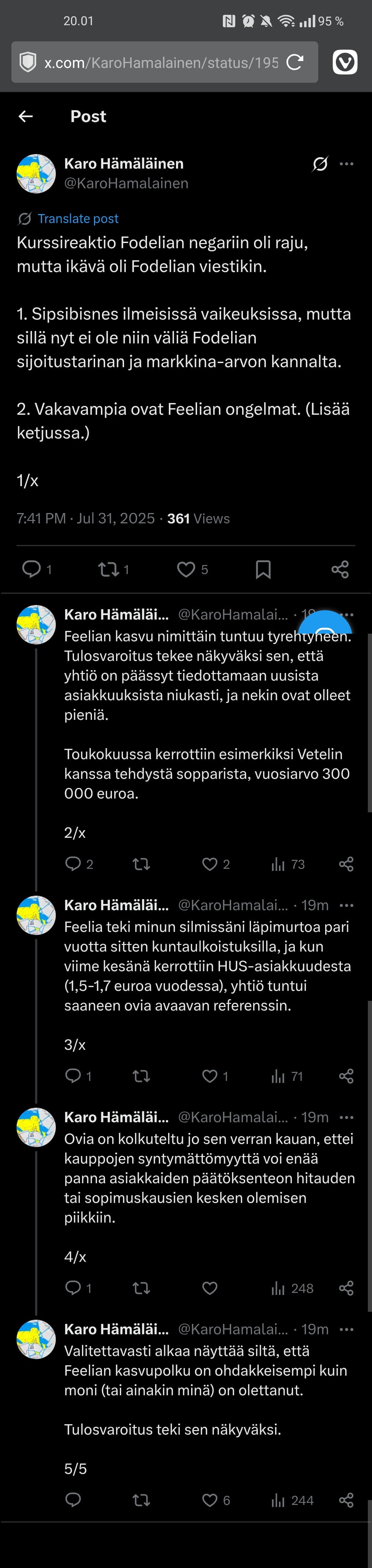
Task: Reload the page in the address bar
Action: (295, 62)
